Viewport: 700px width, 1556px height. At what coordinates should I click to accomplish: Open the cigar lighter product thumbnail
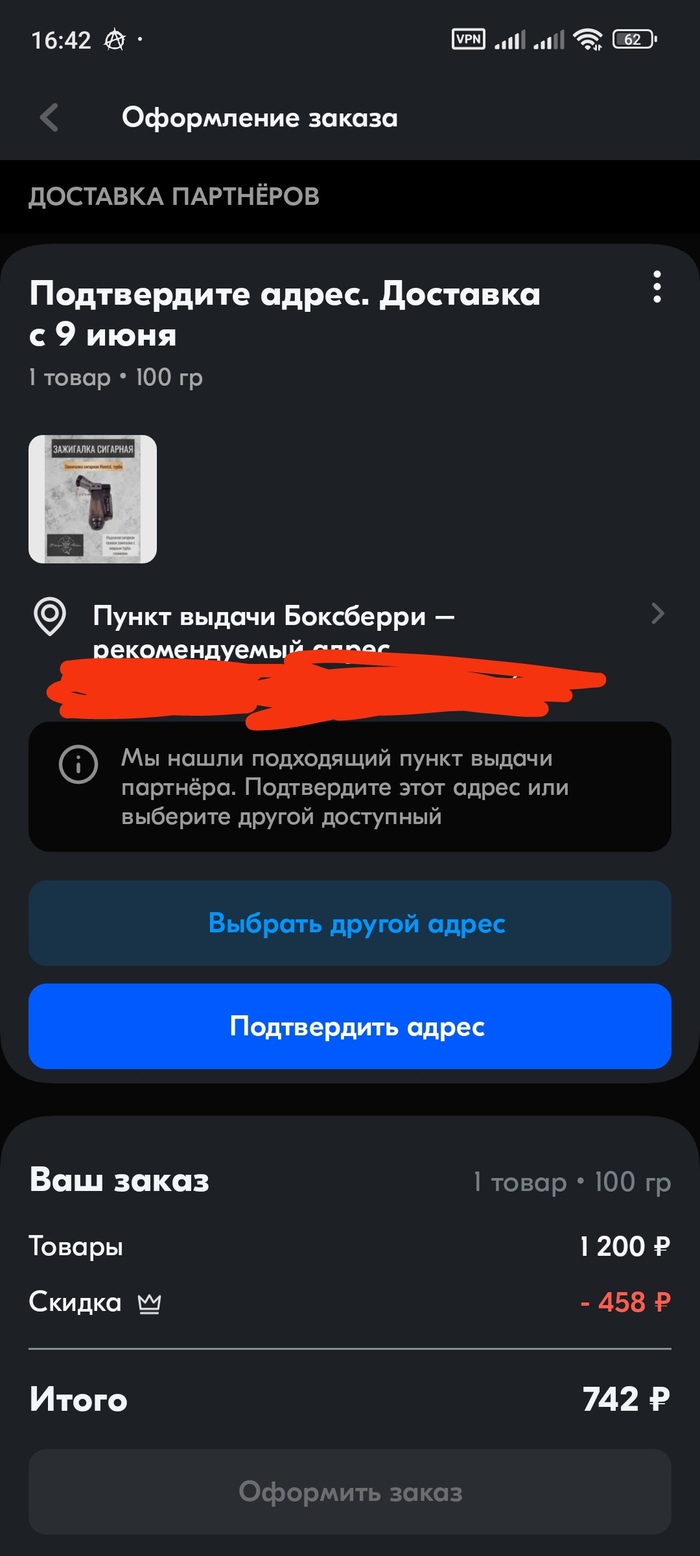(93, 499)
